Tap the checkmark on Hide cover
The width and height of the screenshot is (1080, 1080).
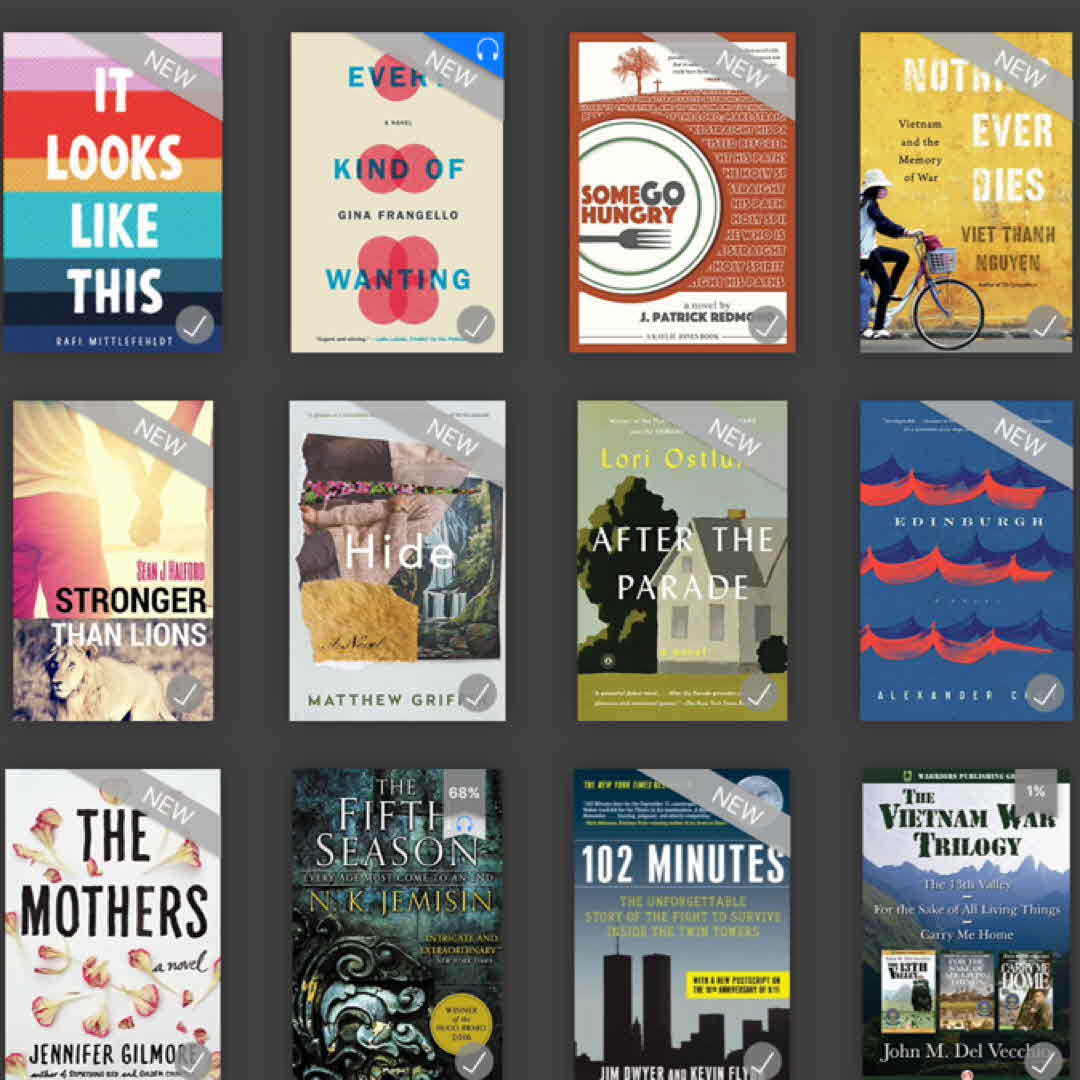[478, 692]
